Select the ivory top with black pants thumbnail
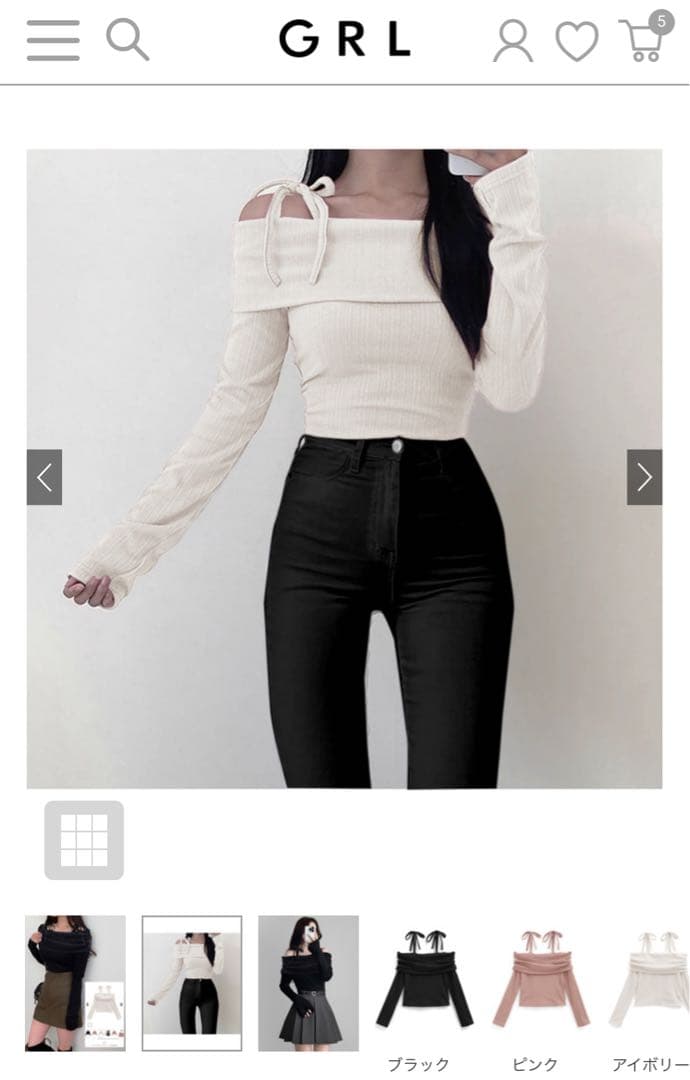This screenshot has height=1080, width=690. point(192,983)
